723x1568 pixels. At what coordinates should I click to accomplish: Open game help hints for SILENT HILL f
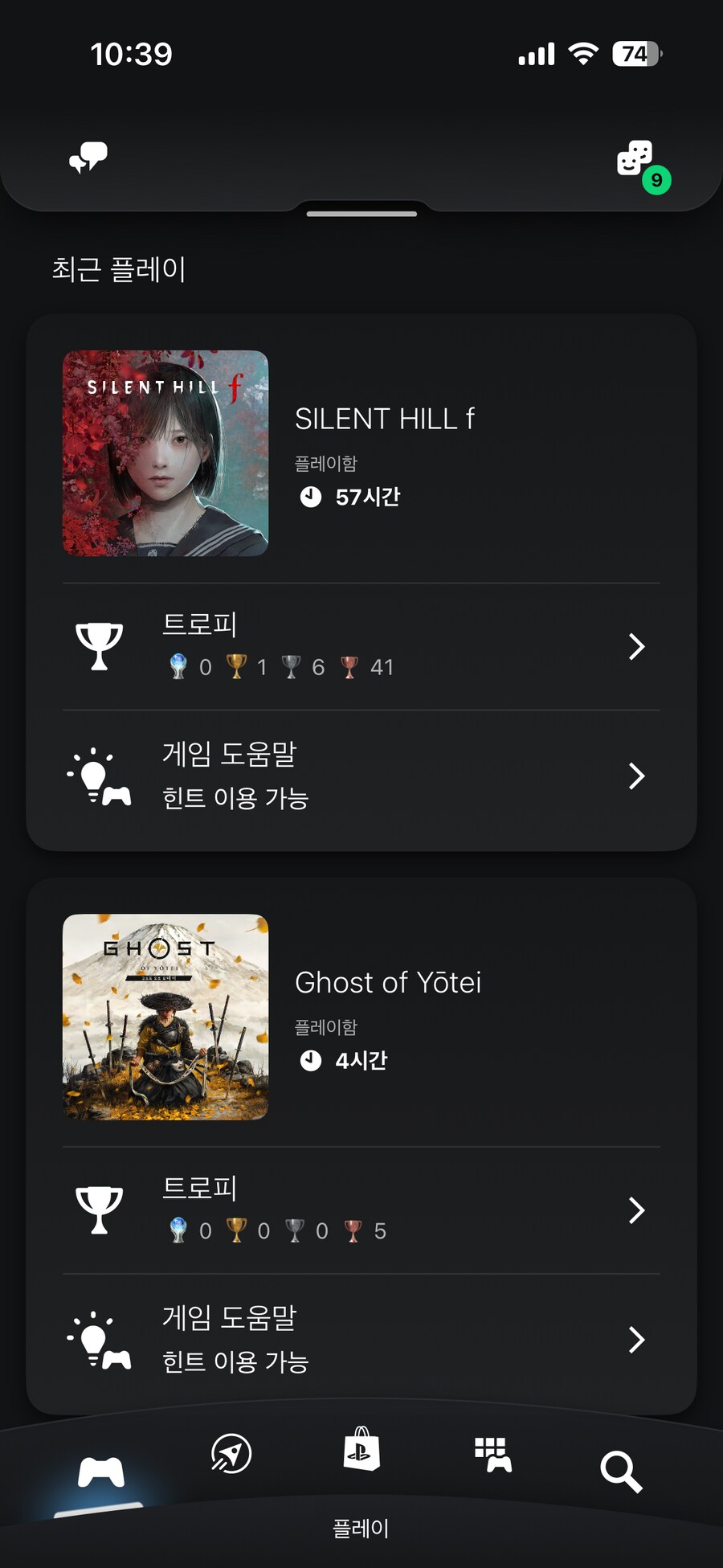[x=361, y=776]
